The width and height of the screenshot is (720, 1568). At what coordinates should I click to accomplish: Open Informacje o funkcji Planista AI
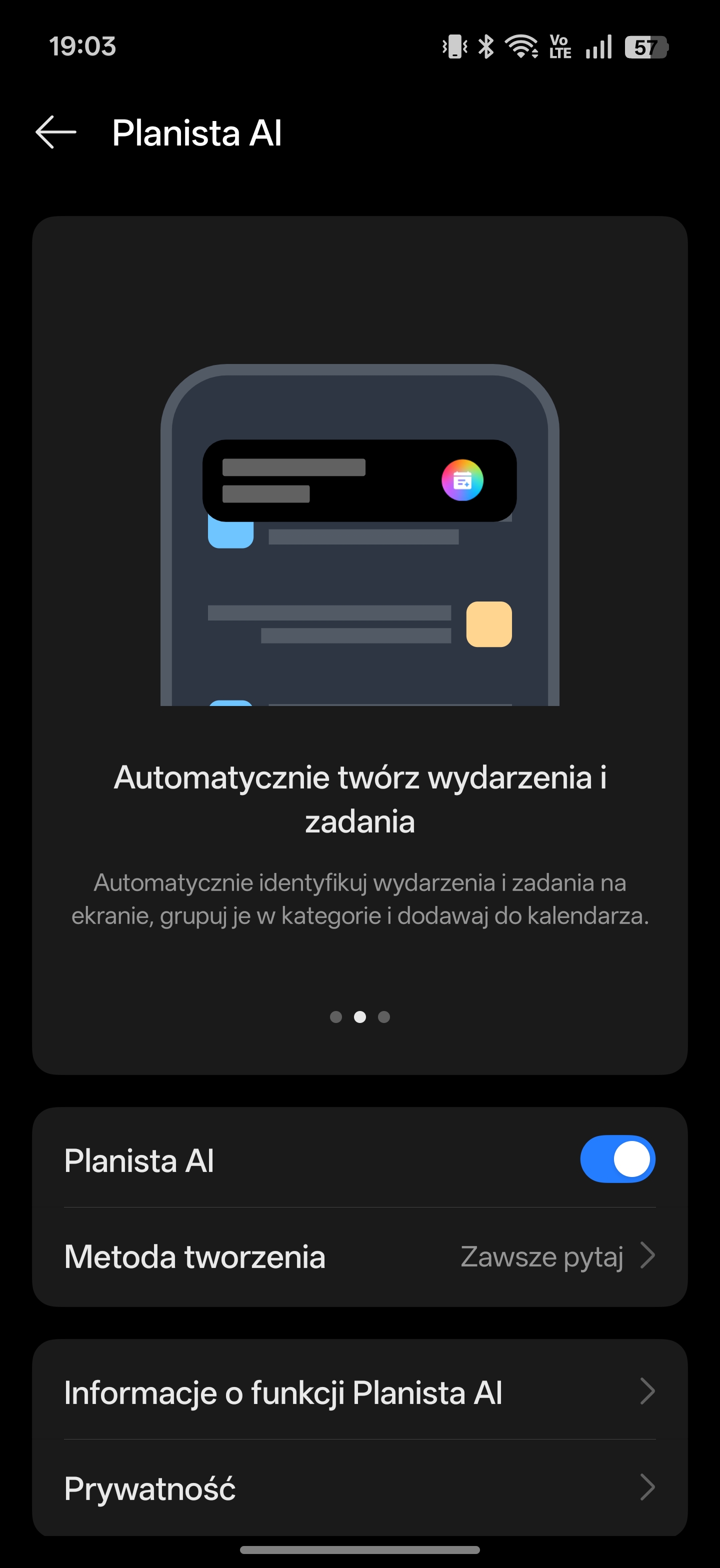click(359, 1392)
